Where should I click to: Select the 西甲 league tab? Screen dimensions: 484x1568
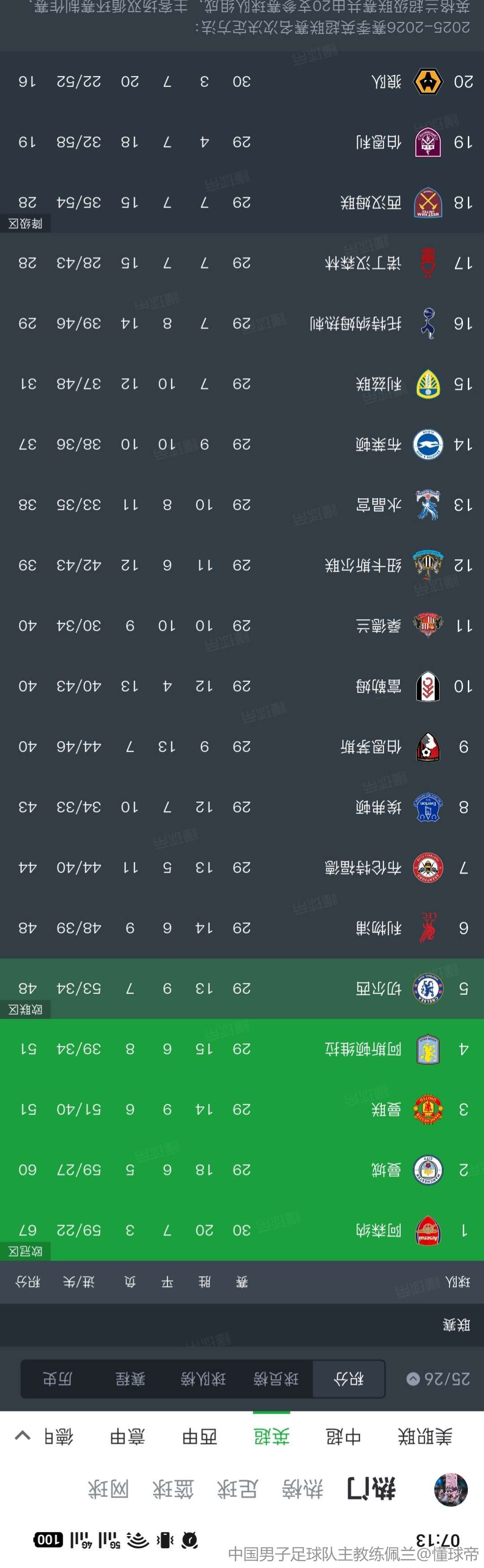coord(200,1436)
